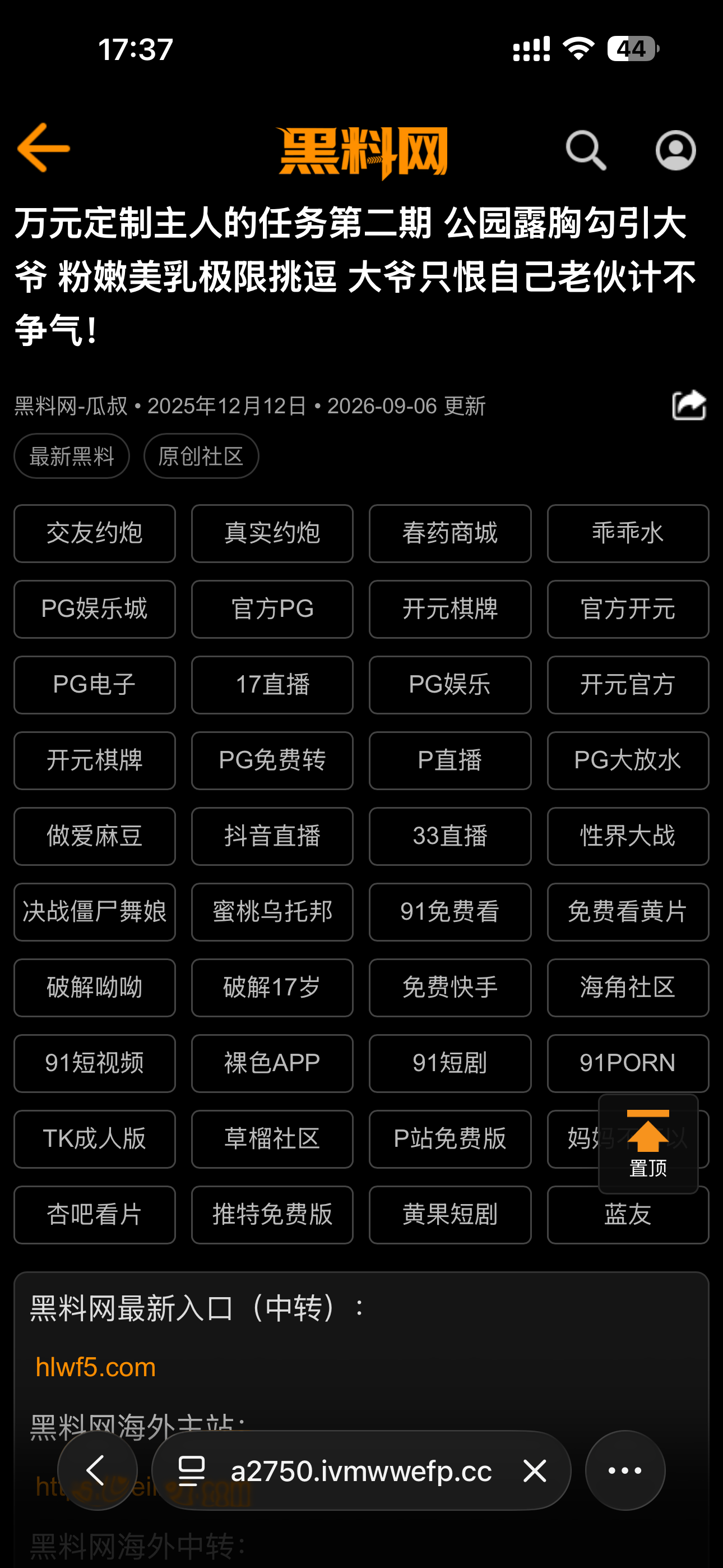Screen dimensions: 723x1568
Task: Tap the 蓝友 button
Action: pos(628,1214)
